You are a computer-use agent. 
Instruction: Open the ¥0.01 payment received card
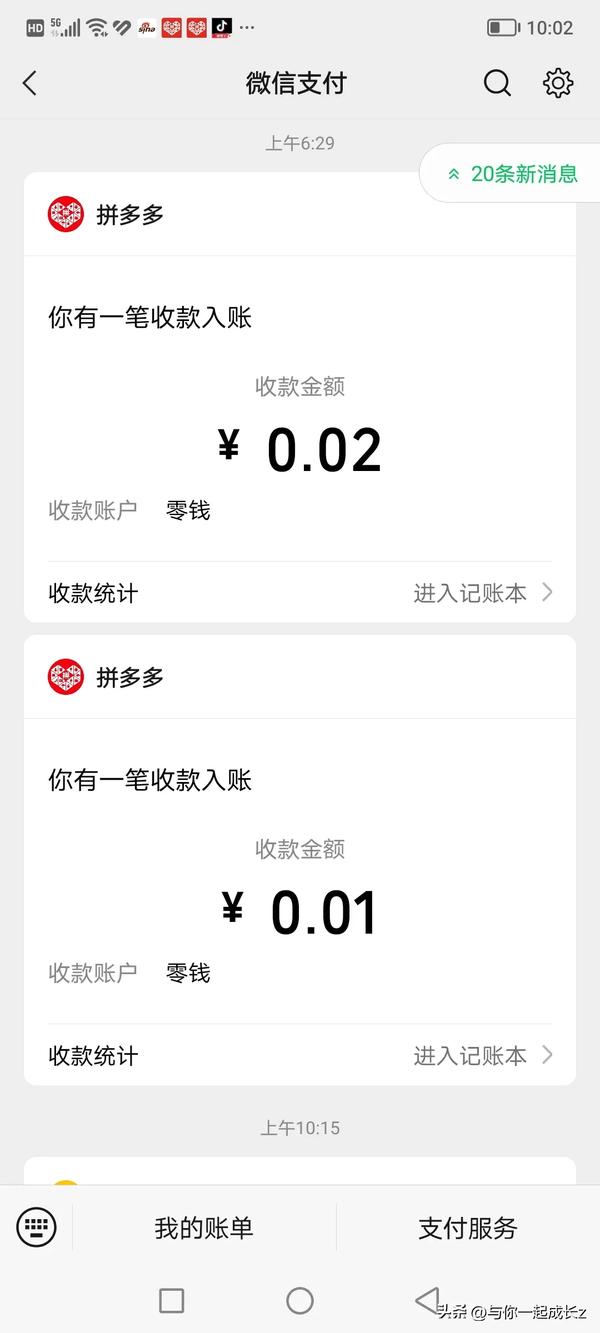coord(300,860)
